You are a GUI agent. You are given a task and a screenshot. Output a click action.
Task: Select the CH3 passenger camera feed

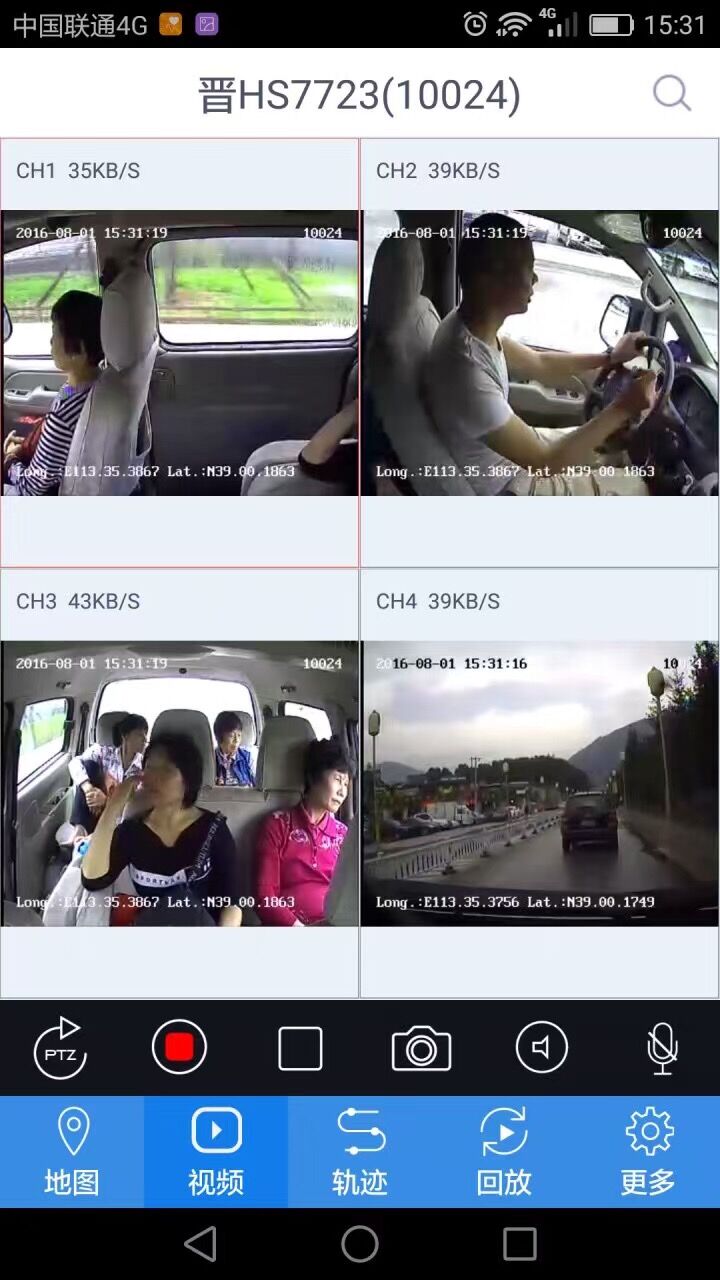tap(180, 783)
